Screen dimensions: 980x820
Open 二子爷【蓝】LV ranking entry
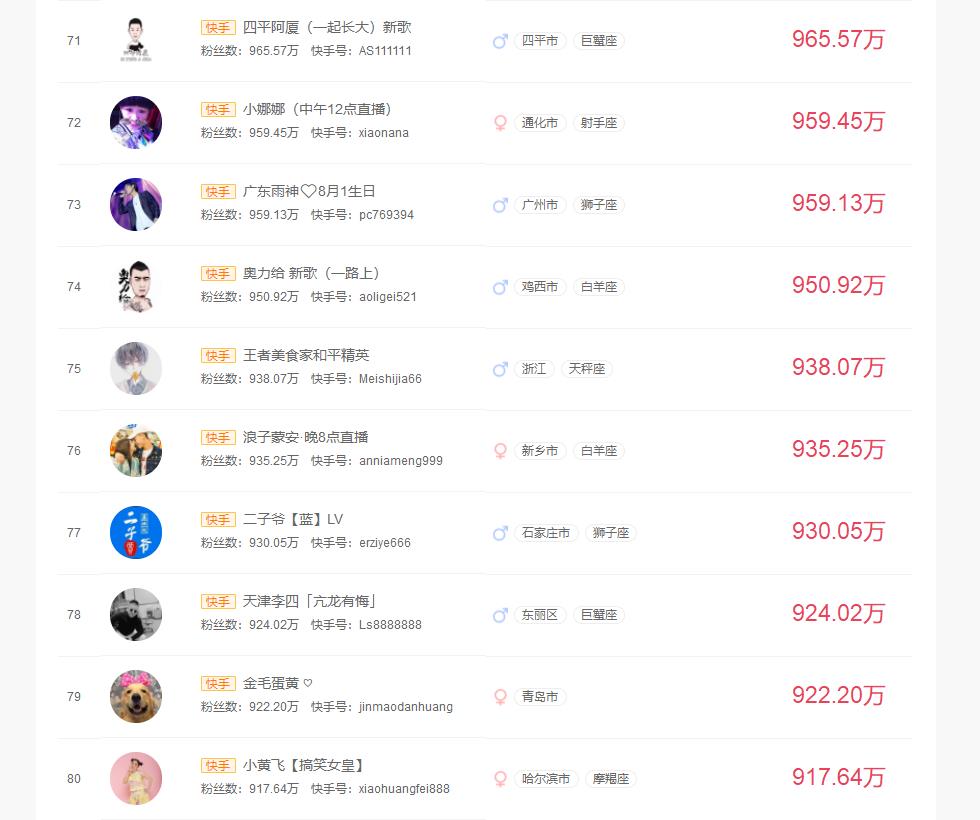tap(293, 520)
